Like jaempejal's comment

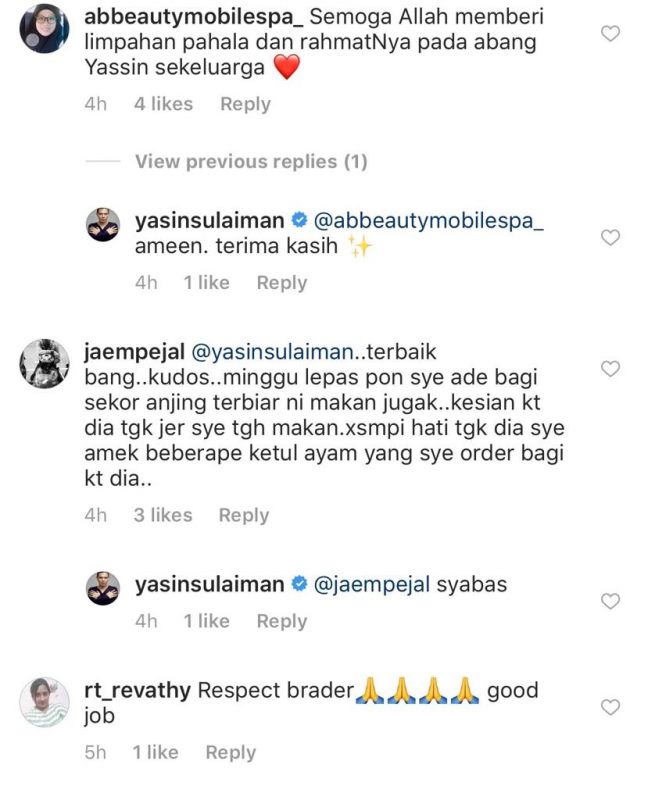click(x=609, y=369)
